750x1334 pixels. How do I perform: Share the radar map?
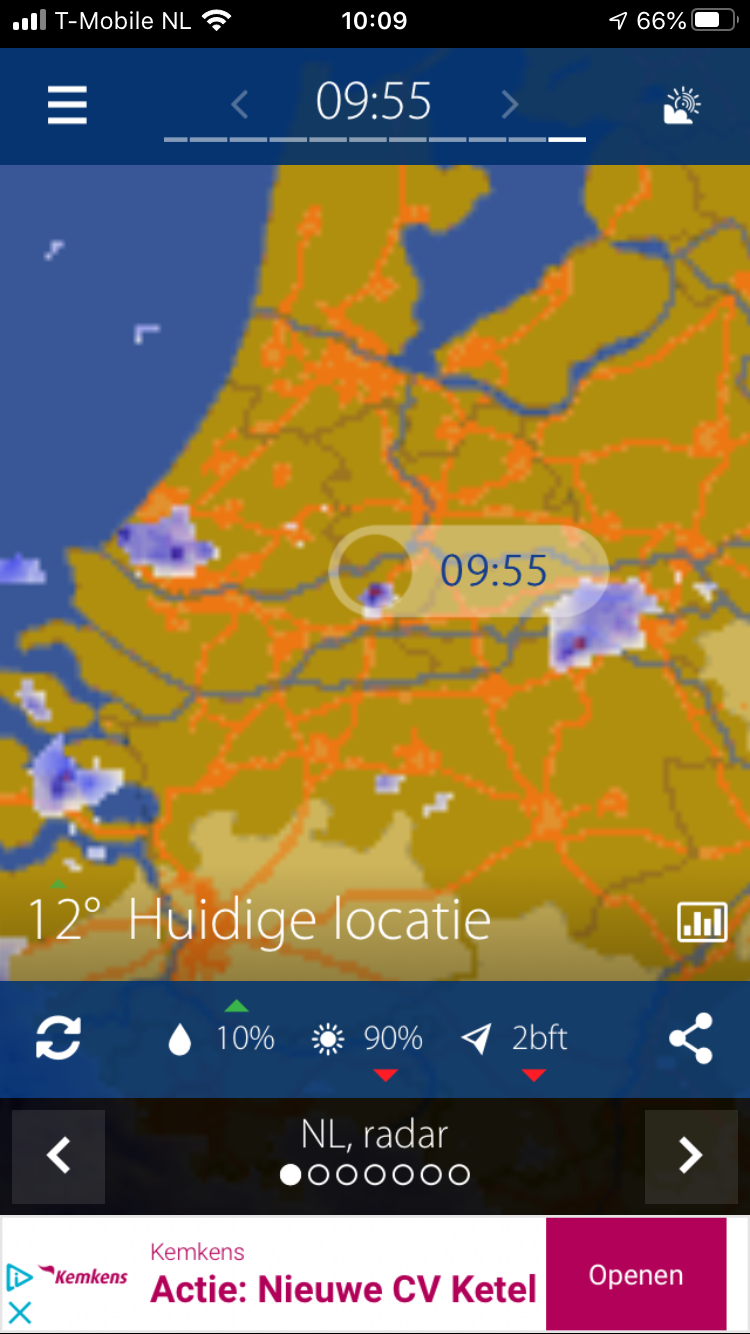click(x=691, y=1038)
